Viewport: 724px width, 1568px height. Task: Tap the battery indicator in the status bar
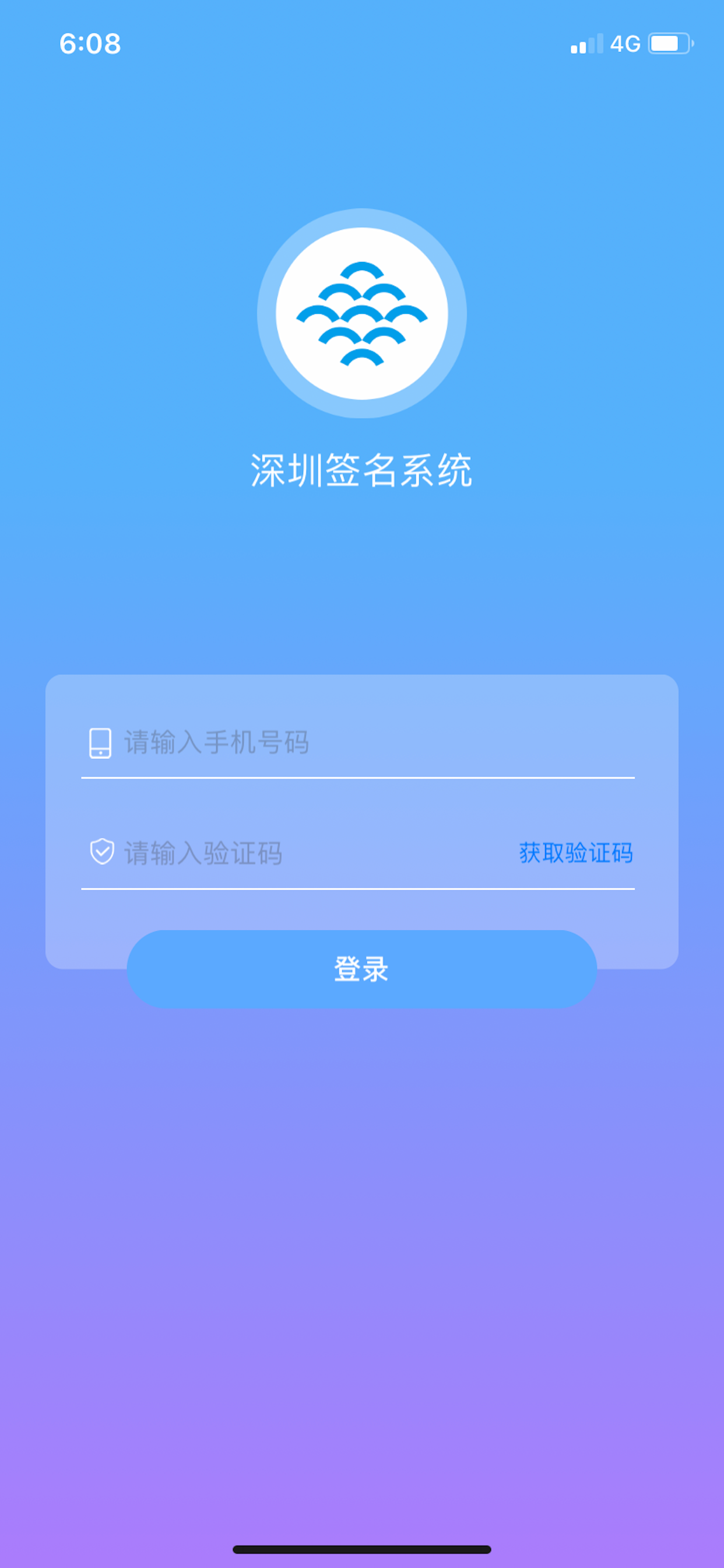pyautogui.click(x=671, y=43)
